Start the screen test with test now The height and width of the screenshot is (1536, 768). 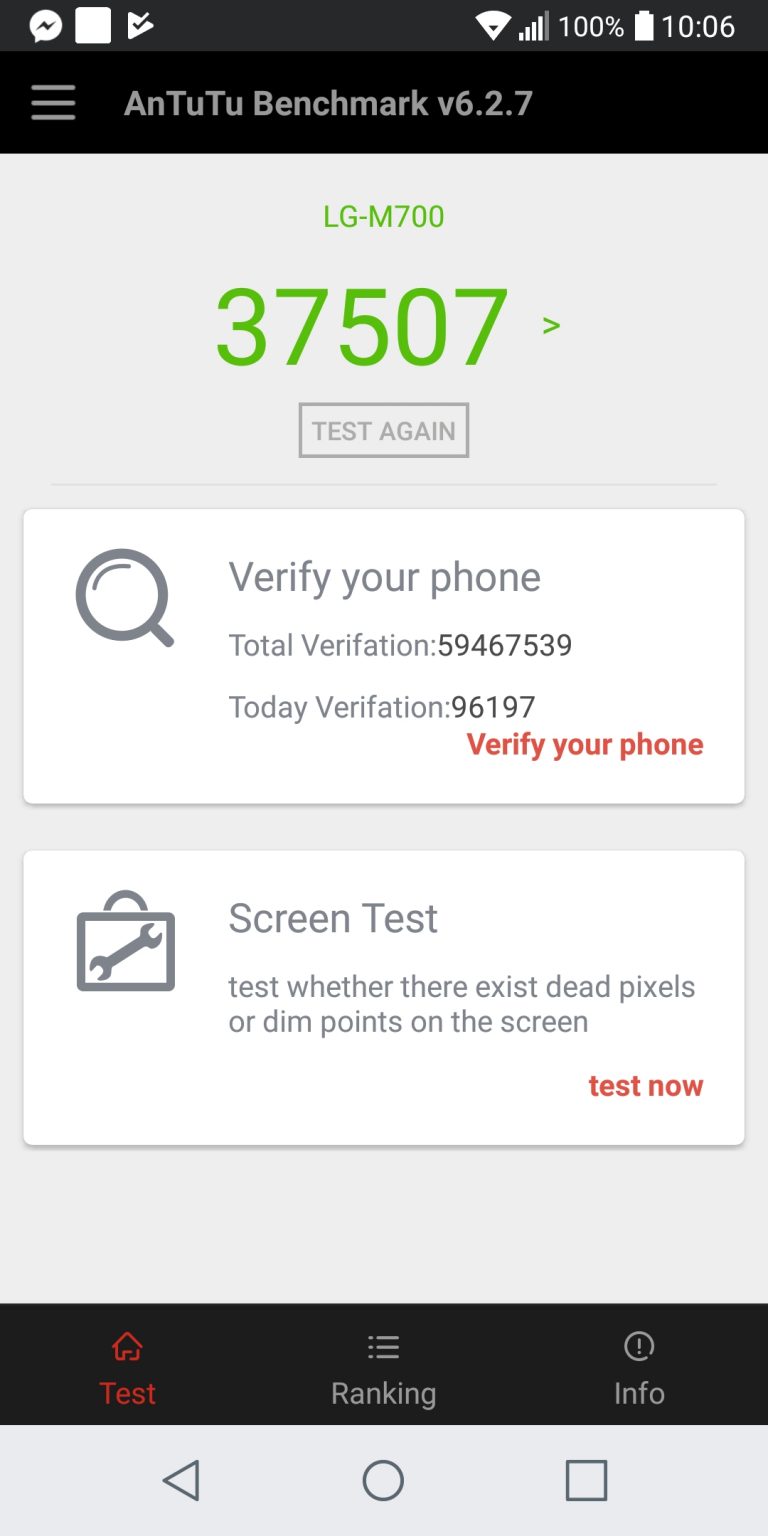[646, 1085]
